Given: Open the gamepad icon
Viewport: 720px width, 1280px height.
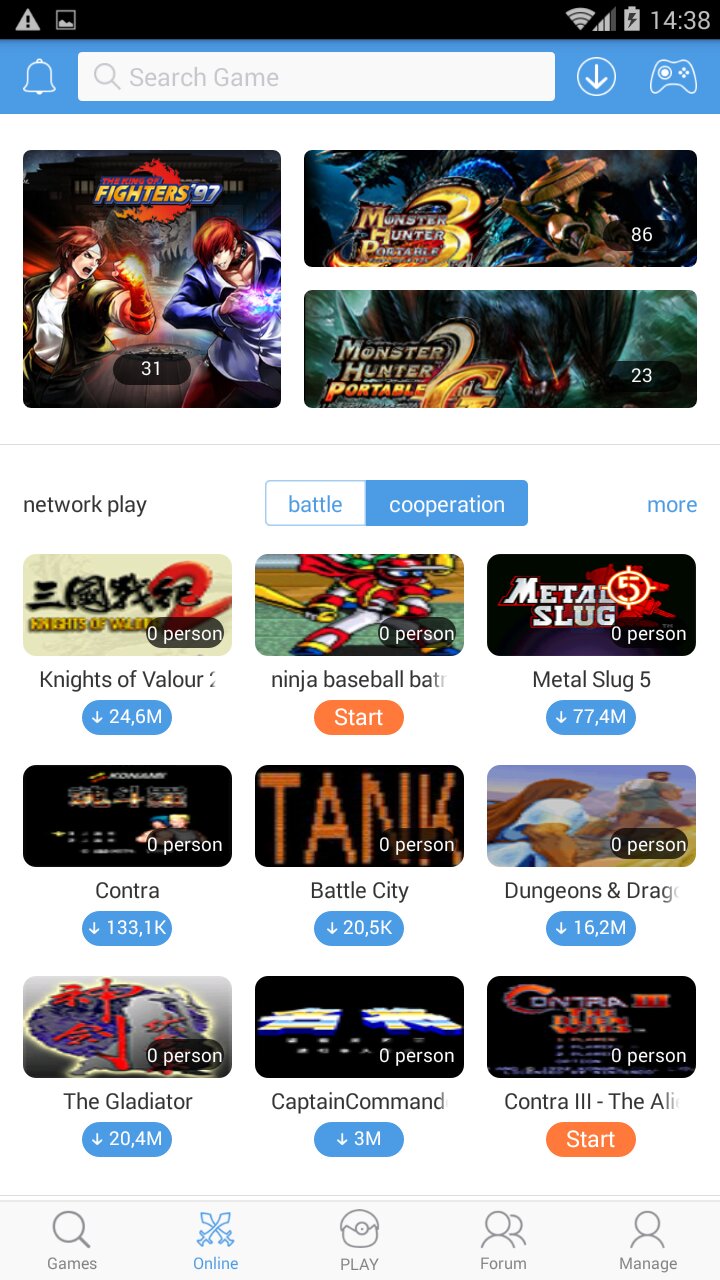Looking at the screenshot, I should [x=673, y=77].
